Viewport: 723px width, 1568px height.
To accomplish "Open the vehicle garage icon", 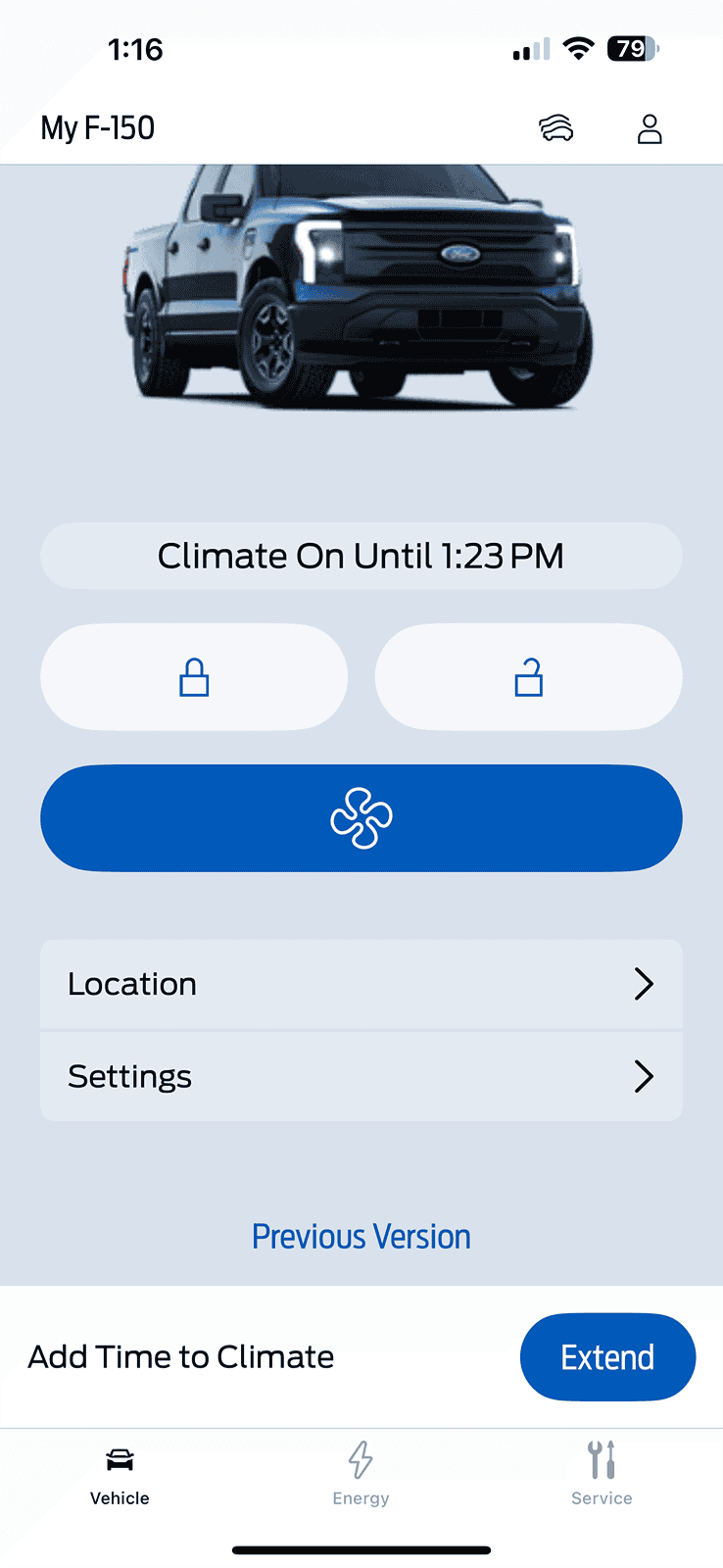I will [x=555, y=128].
